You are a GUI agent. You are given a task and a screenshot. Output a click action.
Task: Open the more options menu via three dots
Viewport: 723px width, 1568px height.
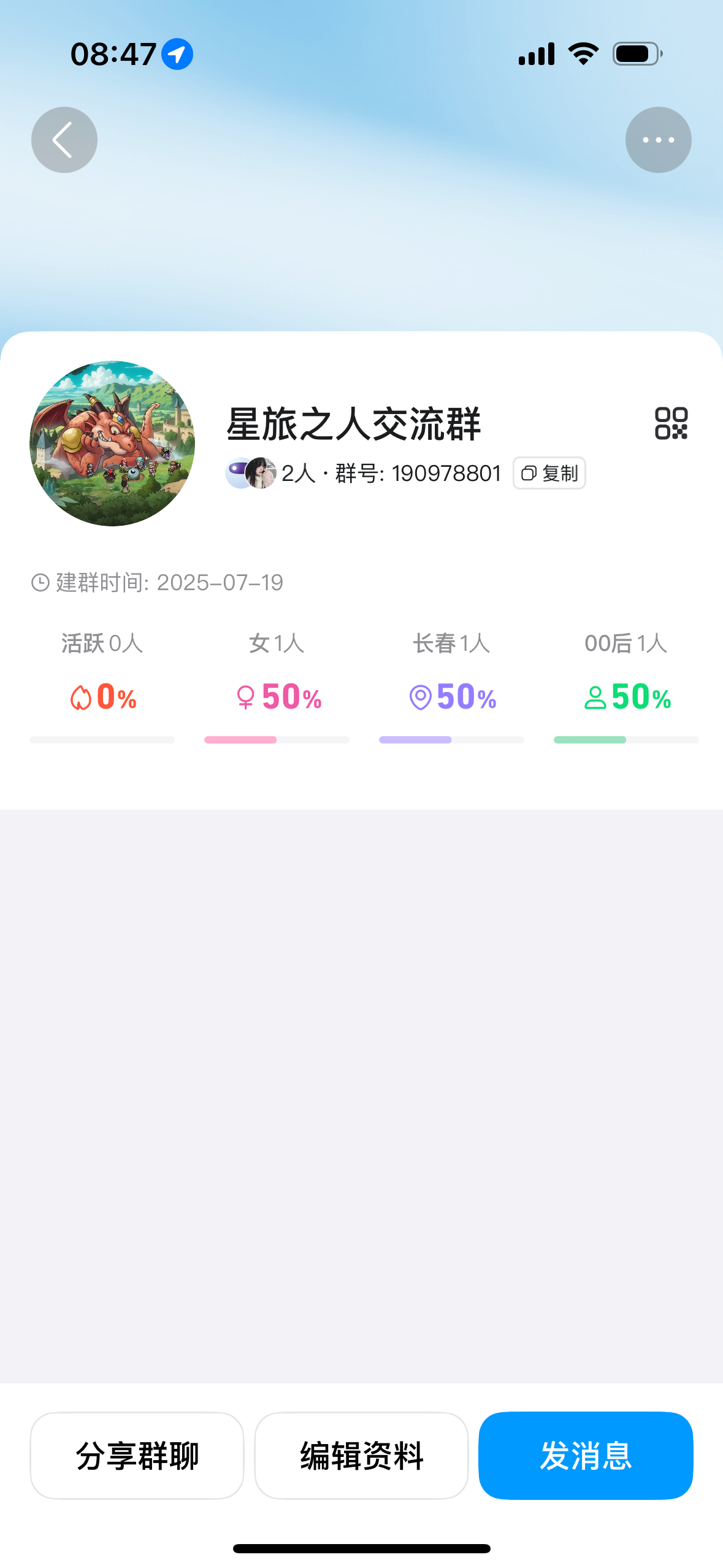point(658,139)
